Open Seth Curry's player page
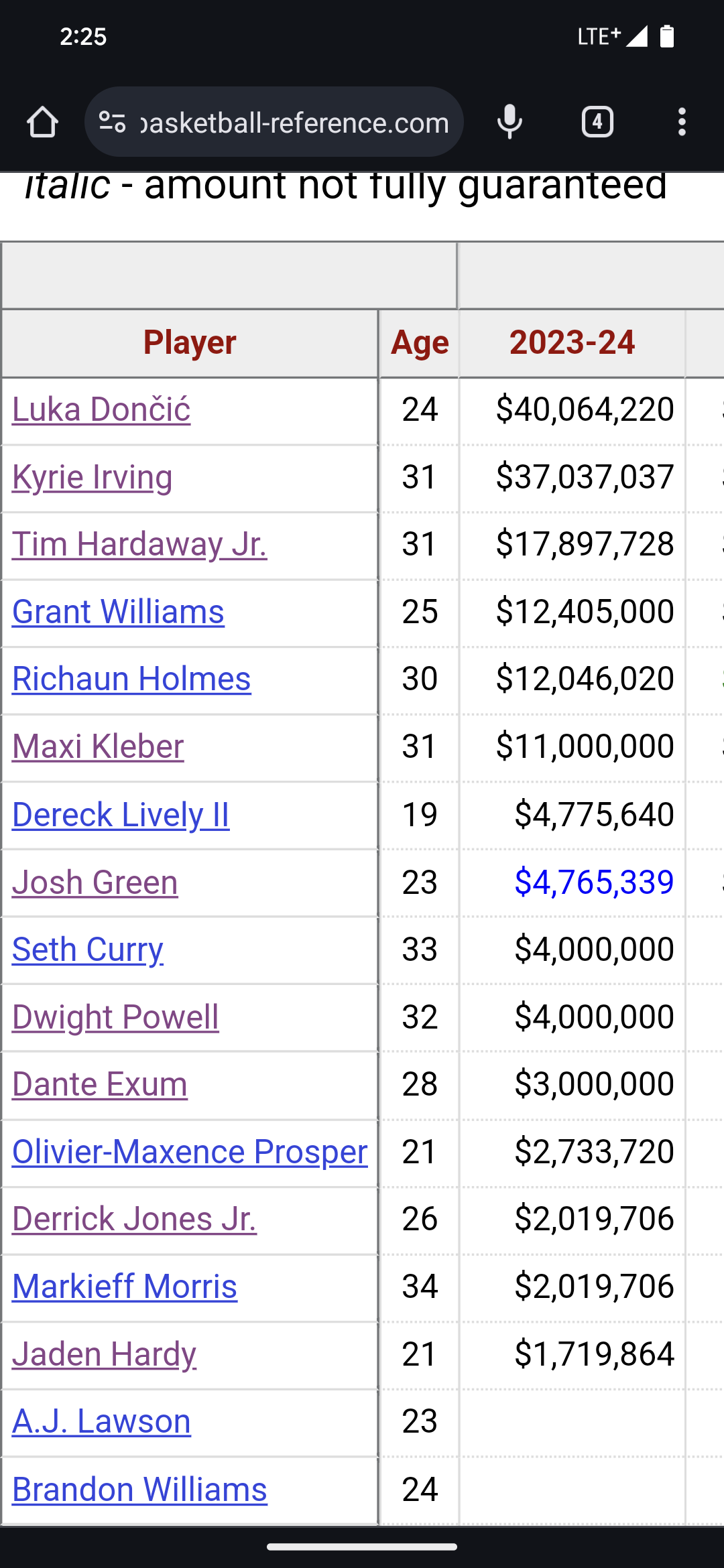 tap(88, 950)
